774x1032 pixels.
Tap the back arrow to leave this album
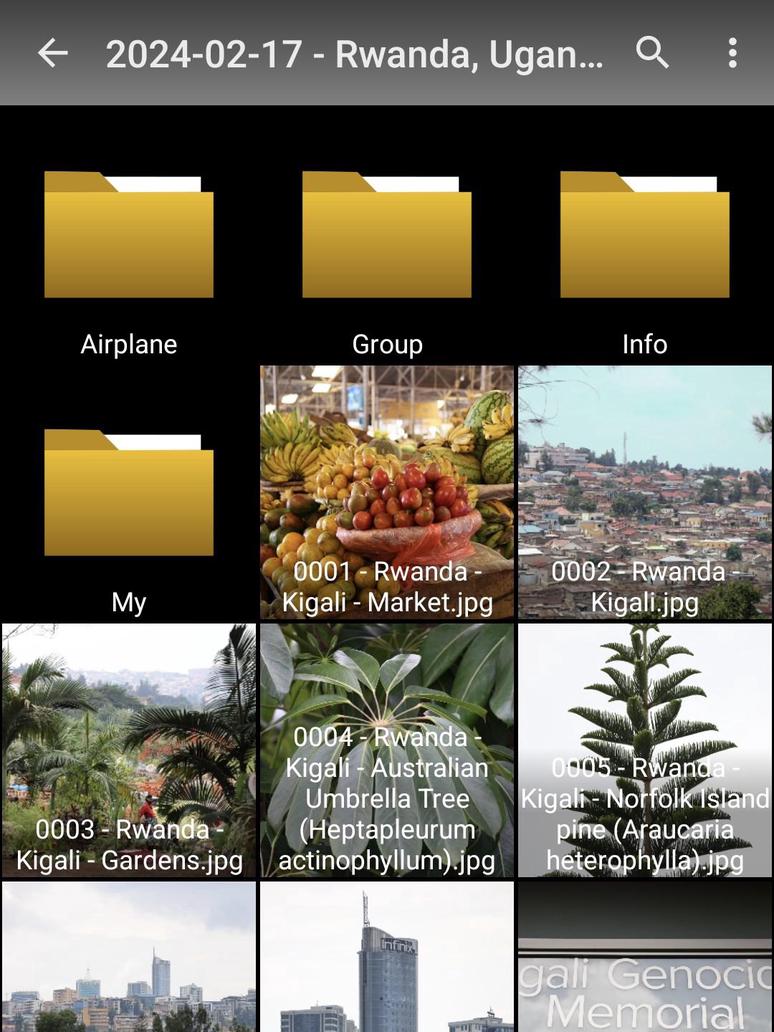coord(52,53)
